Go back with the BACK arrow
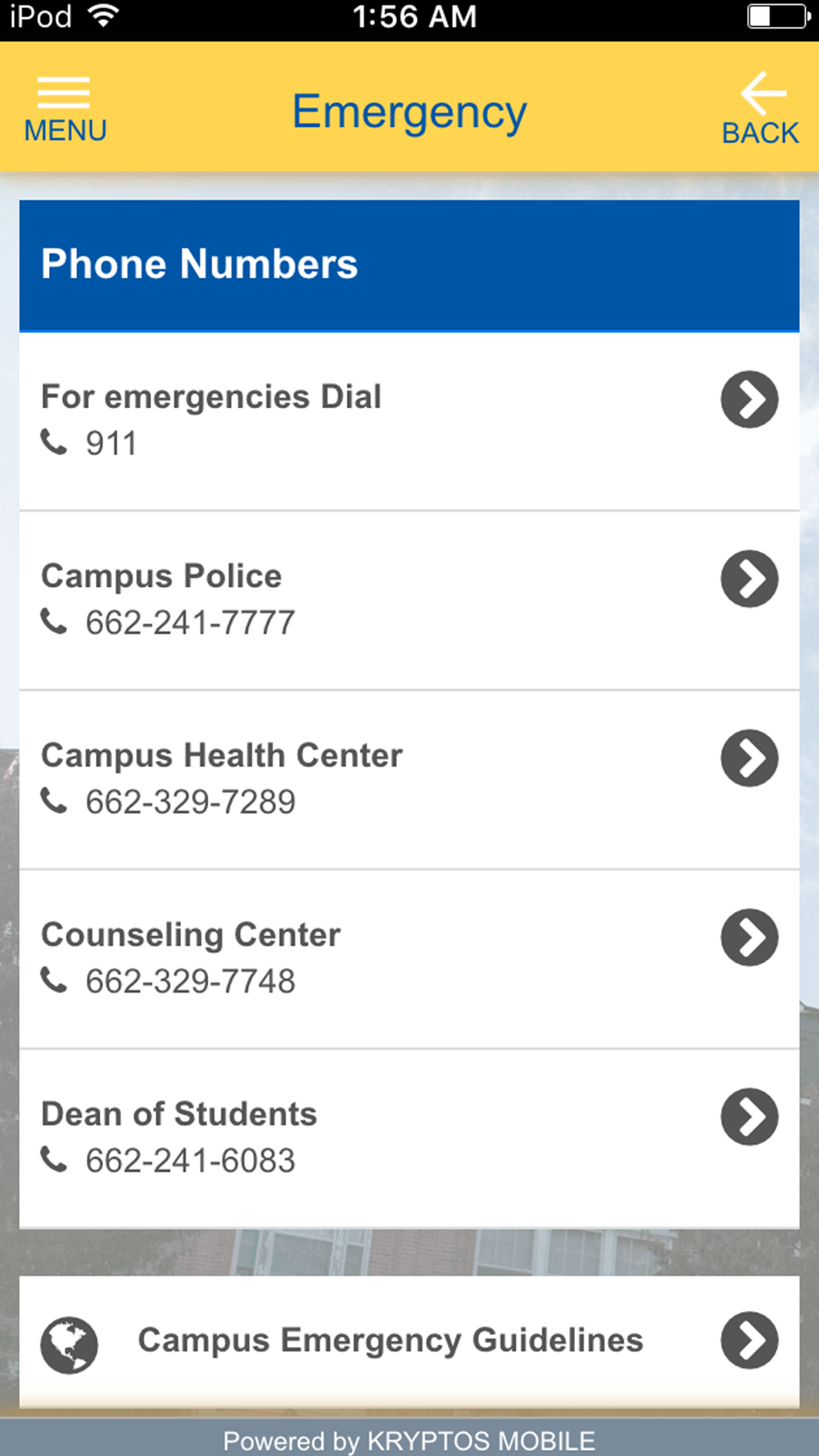Viewport: 819px width, 1456px height. [760, 110]
